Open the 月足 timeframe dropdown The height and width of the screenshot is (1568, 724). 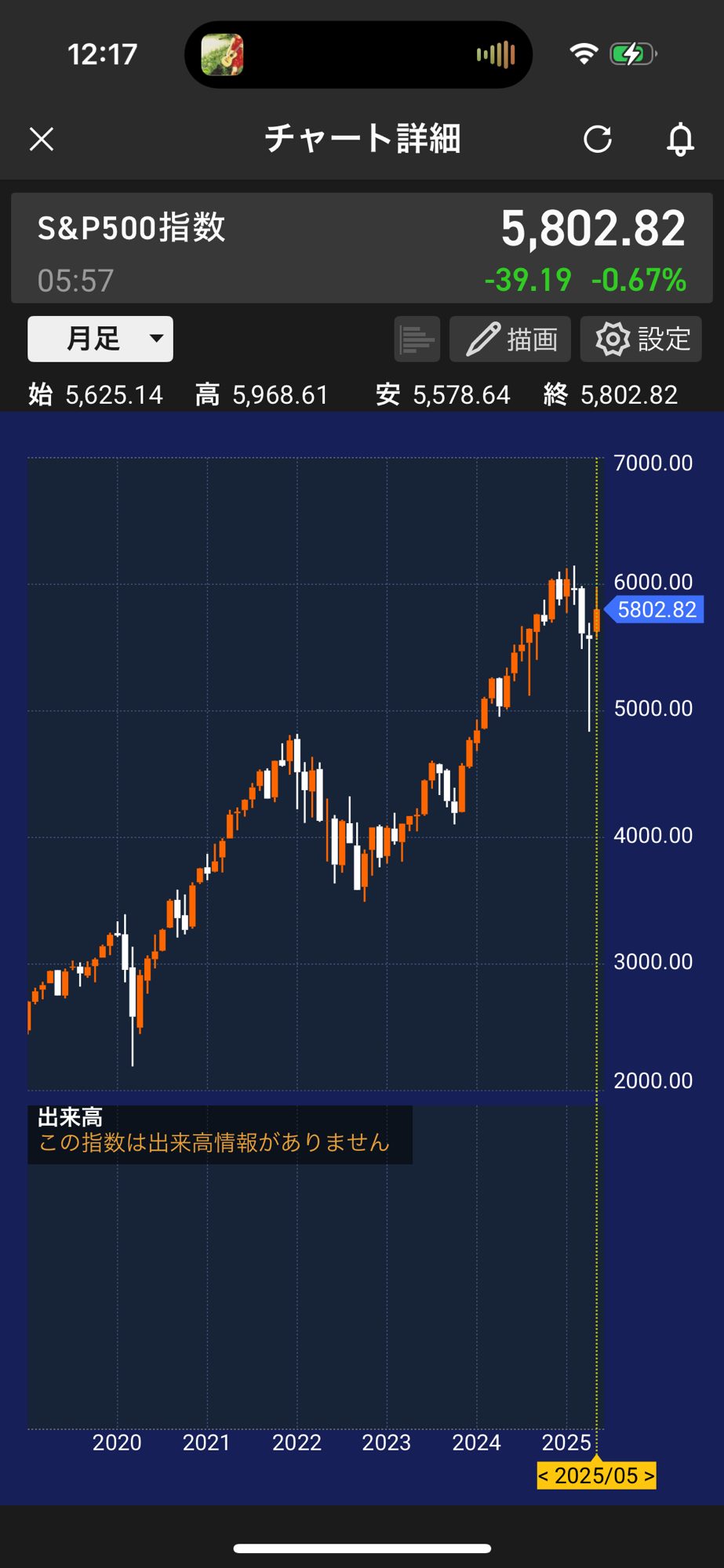click(100, 339)
